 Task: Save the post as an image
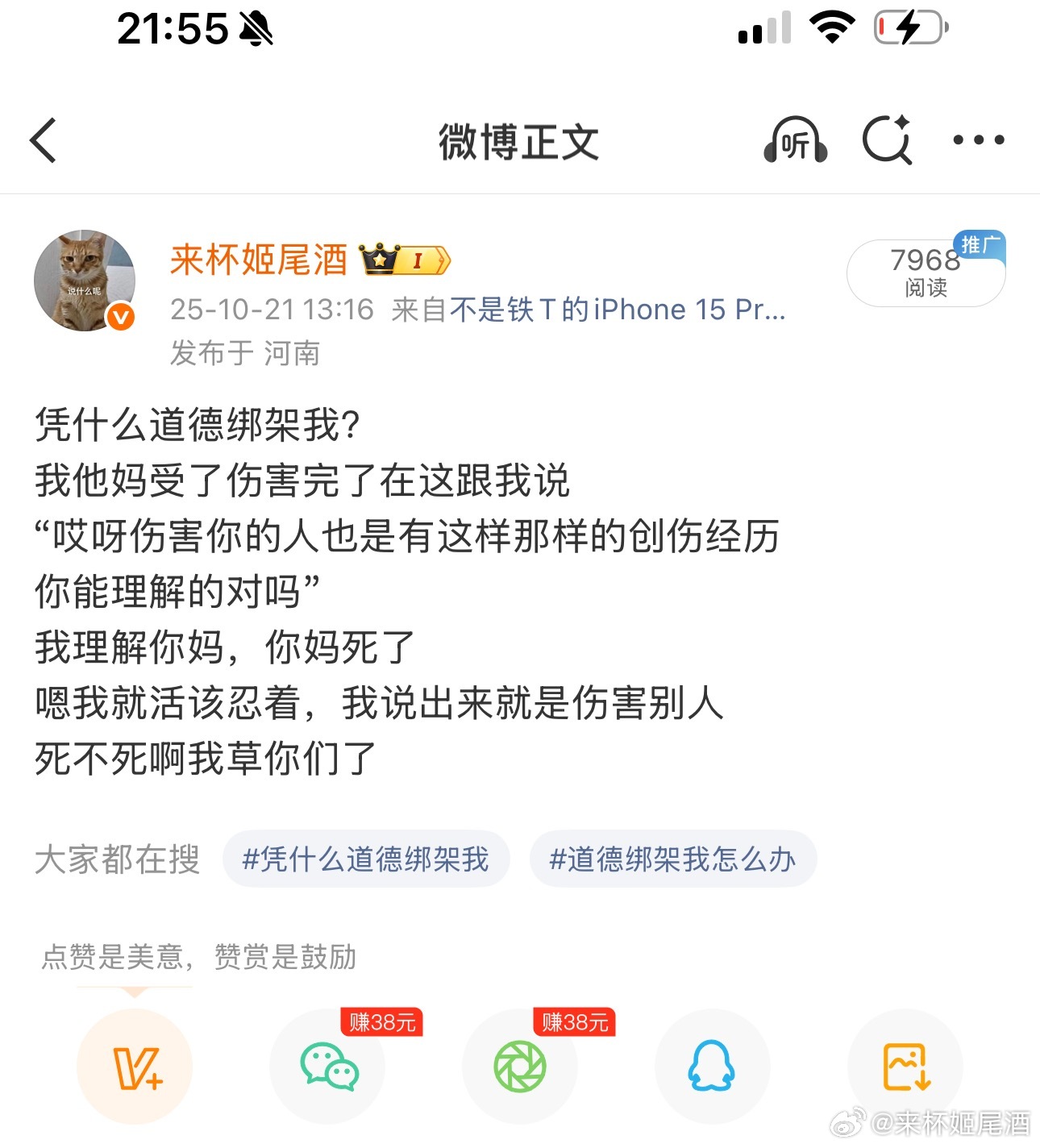[905, 1067]
